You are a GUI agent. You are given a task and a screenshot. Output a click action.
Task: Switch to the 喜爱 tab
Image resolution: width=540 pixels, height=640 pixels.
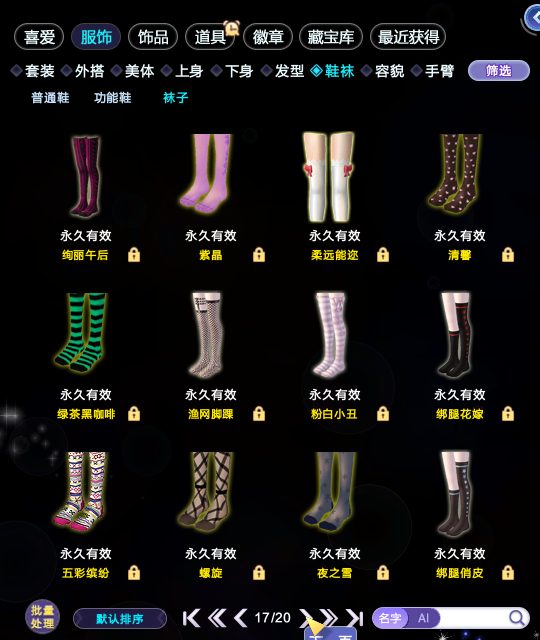39,37
